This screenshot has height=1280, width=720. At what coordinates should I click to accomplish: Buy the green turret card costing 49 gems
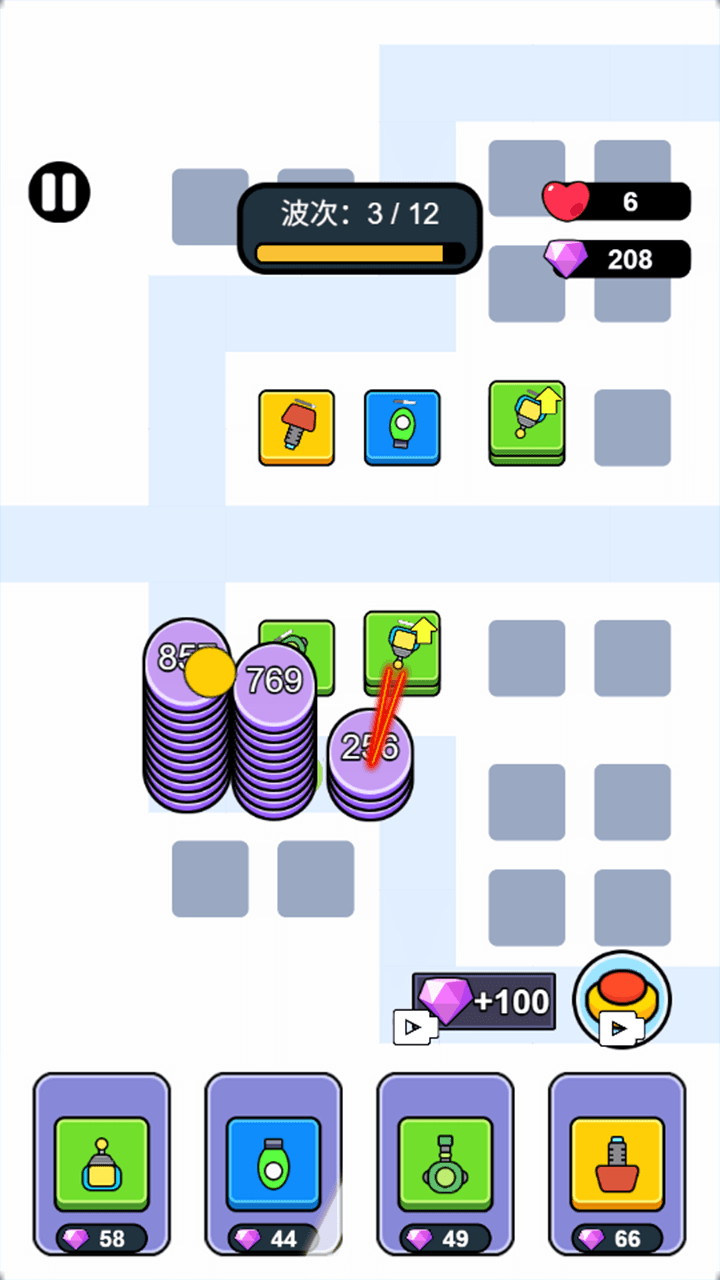coord(445,1163)
